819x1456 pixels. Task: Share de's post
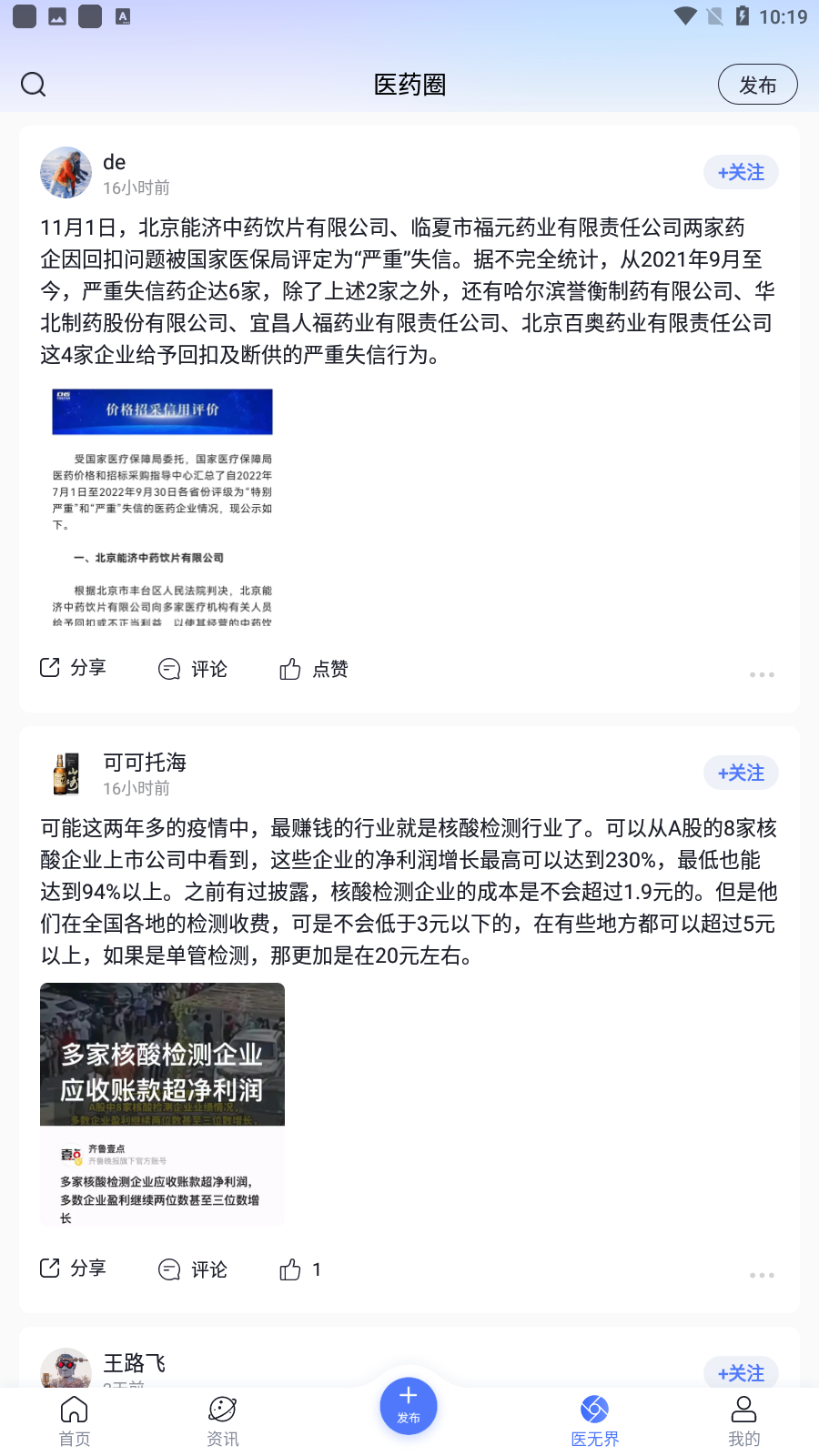pos(74,668)
